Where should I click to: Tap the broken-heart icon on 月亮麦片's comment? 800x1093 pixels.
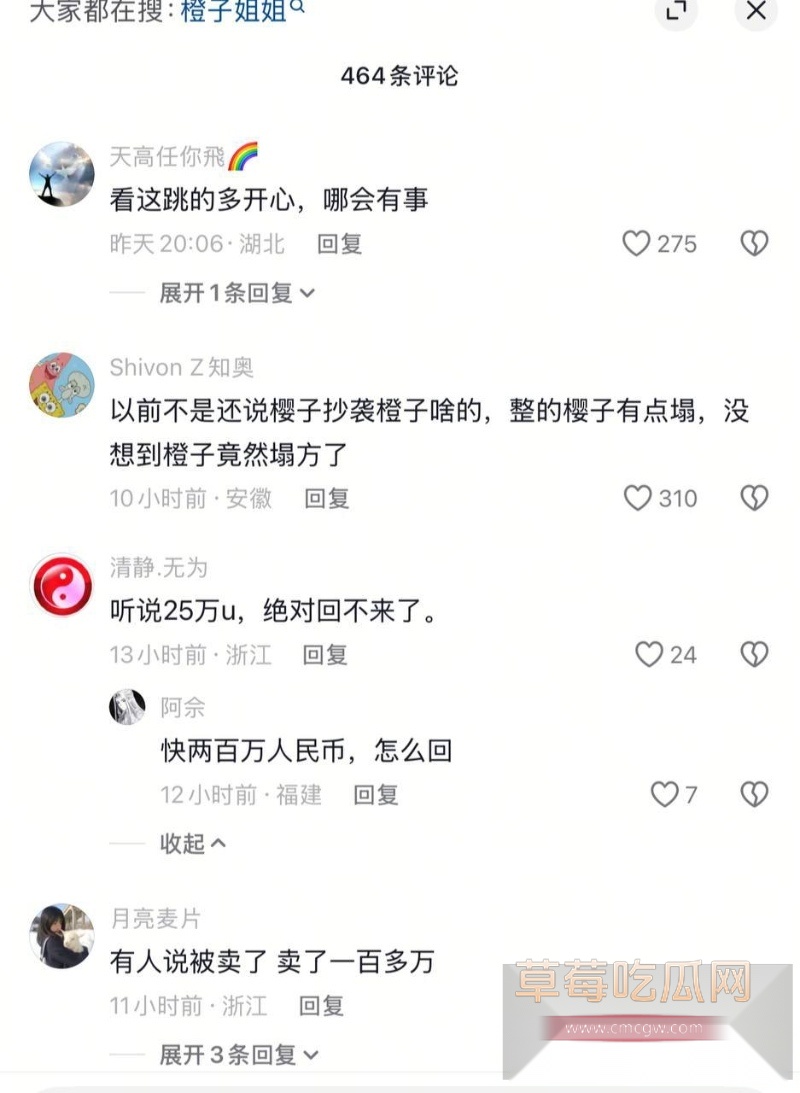pos(754,1006)
